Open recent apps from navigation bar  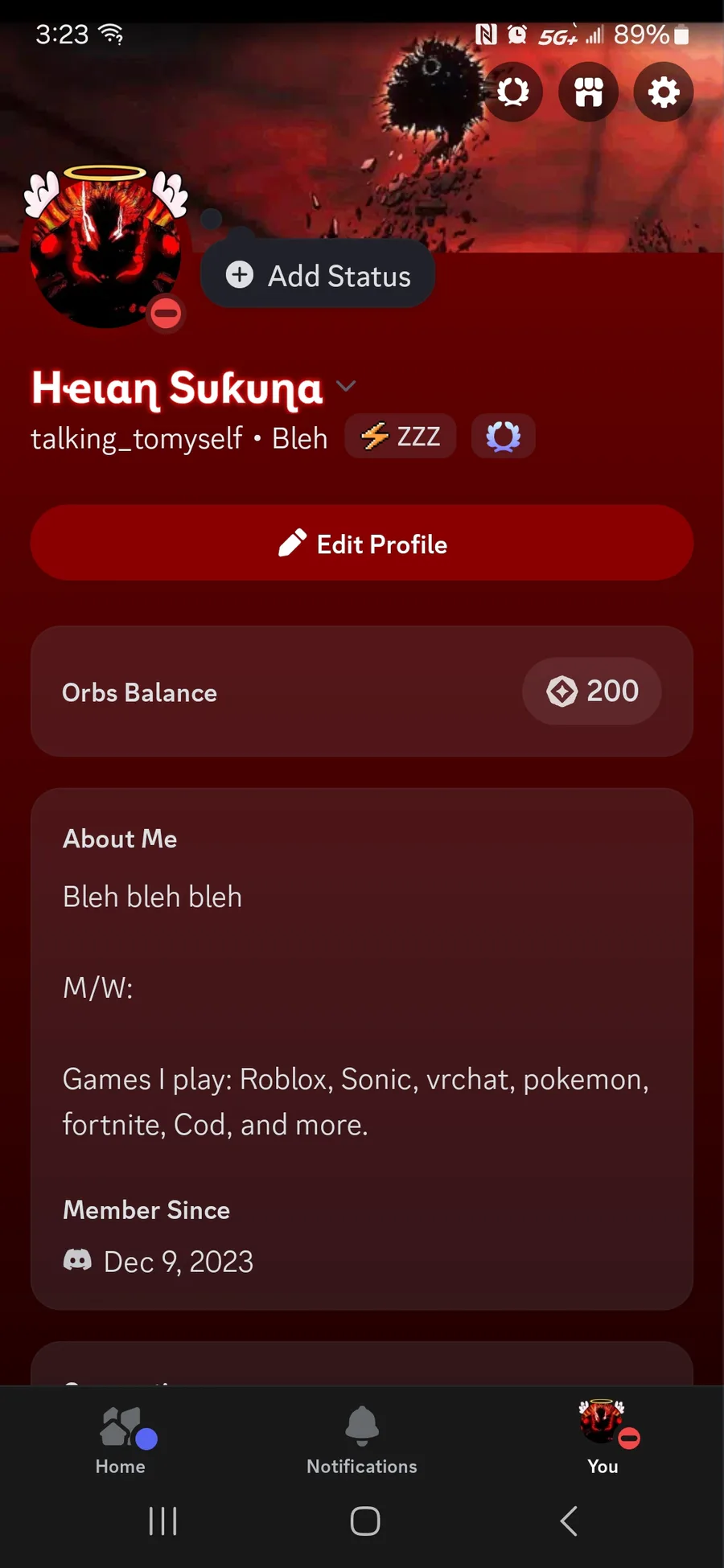(x=162, y=1521)
